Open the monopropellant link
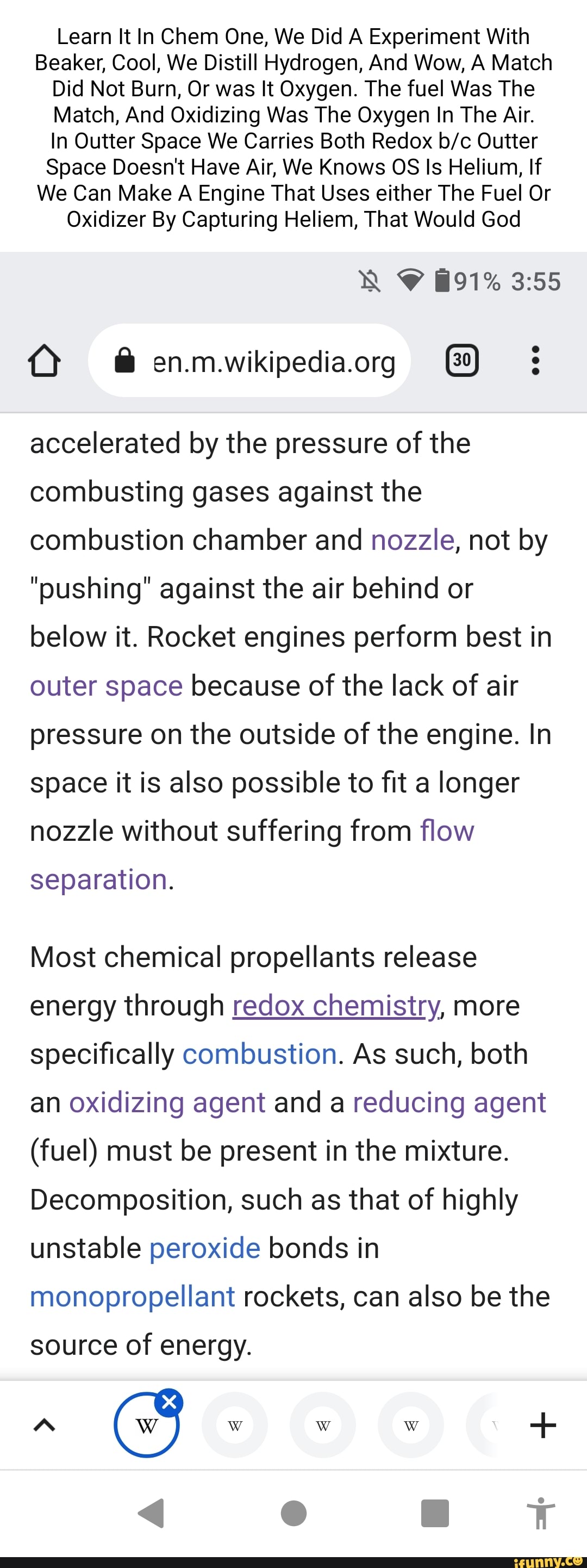 point(132,1297)
